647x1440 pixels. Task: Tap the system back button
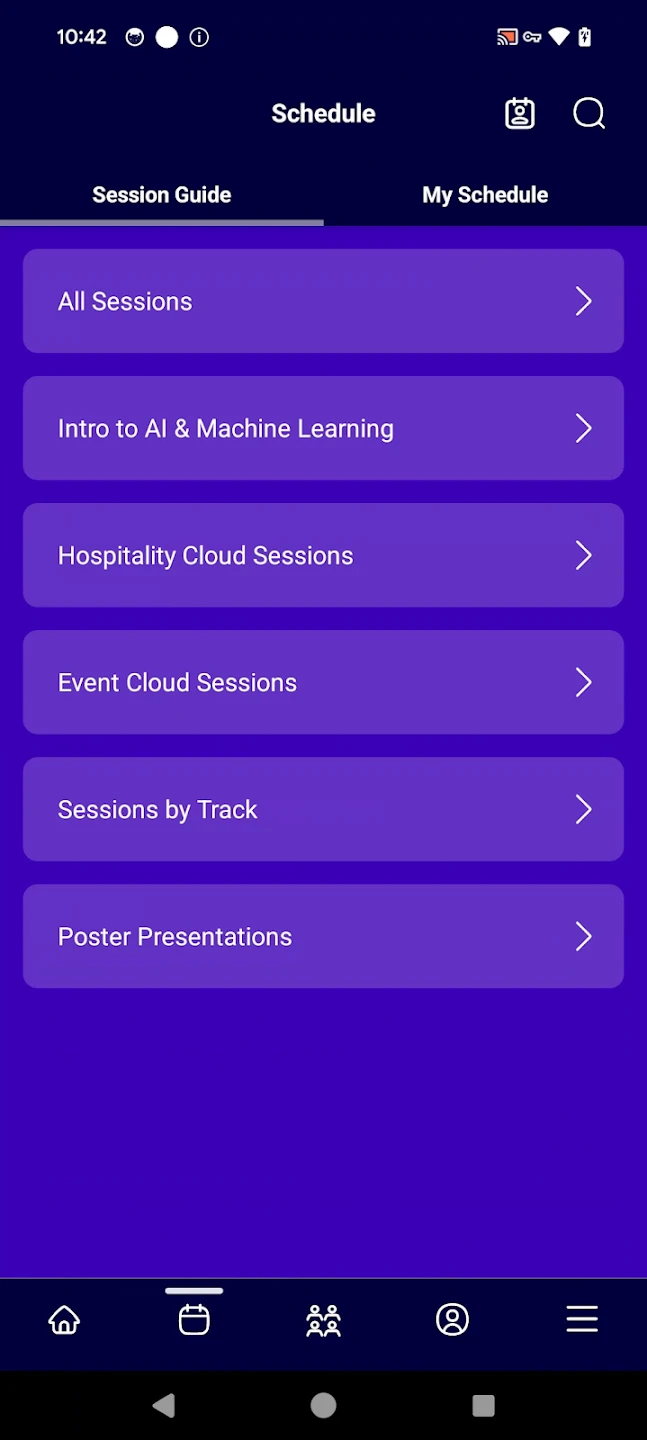(164, 1405)
